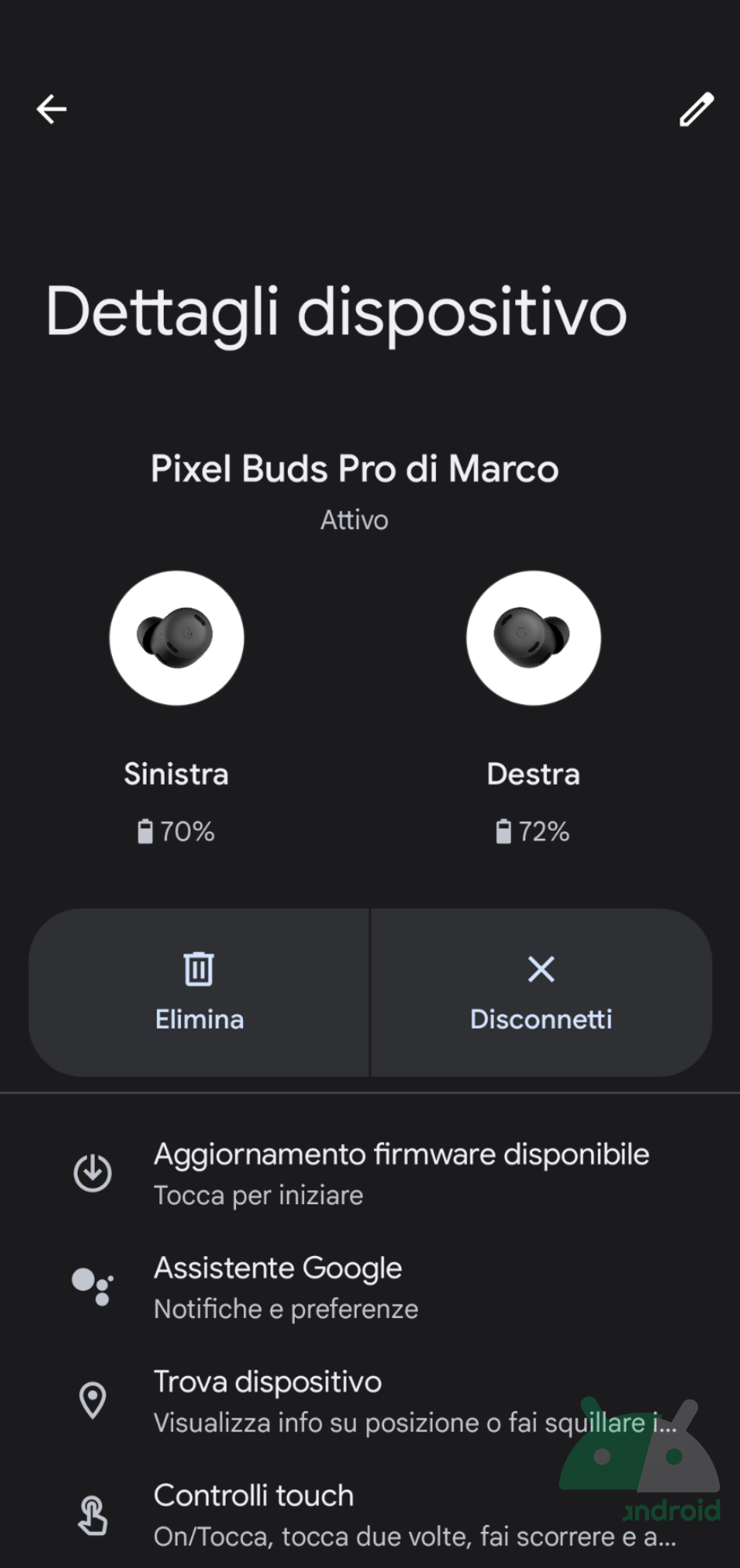The width and height of the screenshot is (740, 1568).
Task: Open Assistente Google settings
Action: coord(370,1287)
